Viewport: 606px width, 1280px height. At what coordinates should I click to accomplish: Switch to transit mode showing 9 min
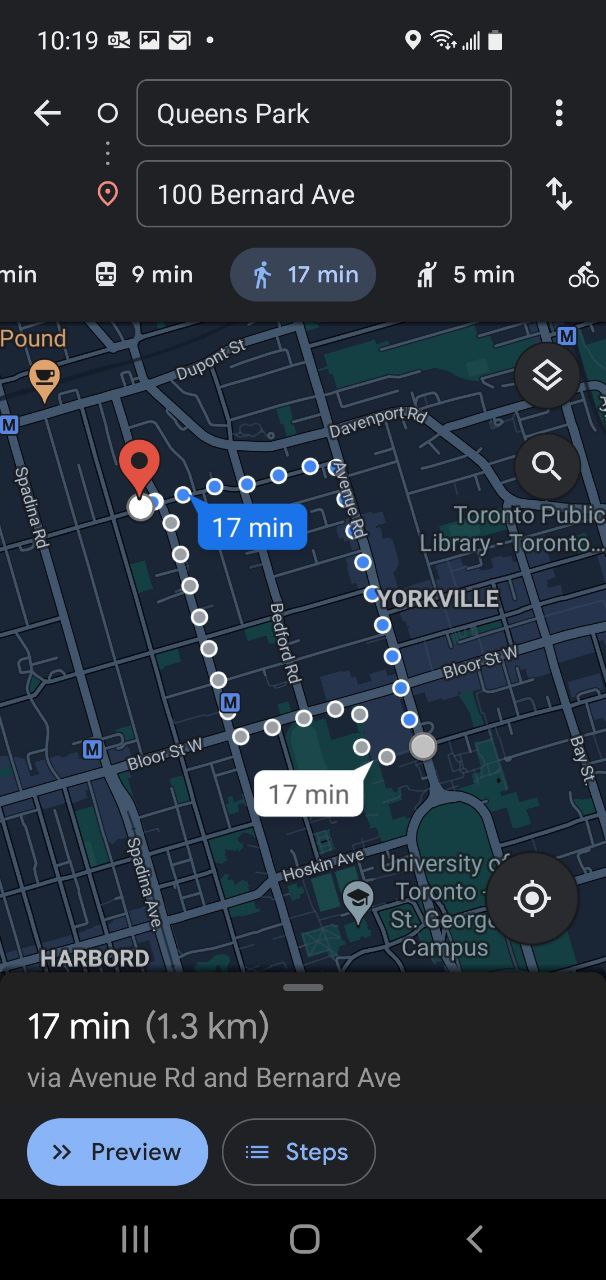coord(144,275)
